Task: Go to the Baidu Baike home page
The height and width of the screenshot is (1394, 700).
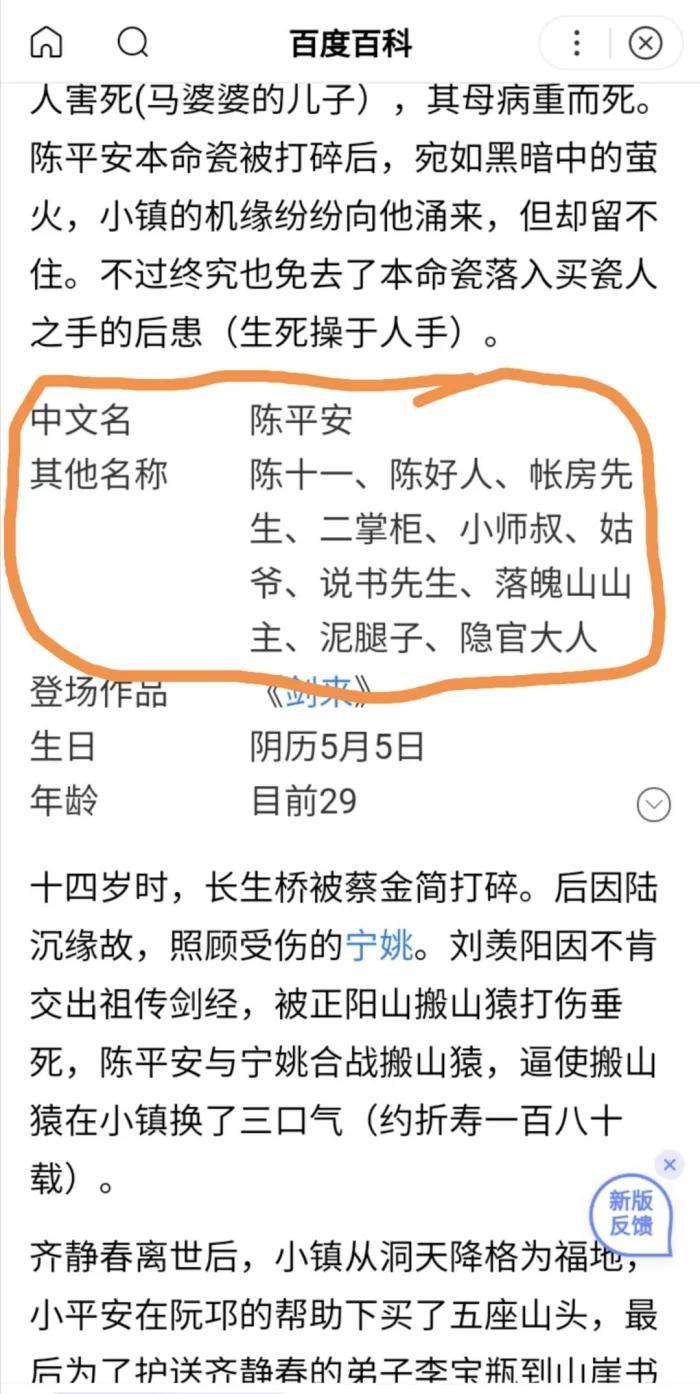Action: 47,43
